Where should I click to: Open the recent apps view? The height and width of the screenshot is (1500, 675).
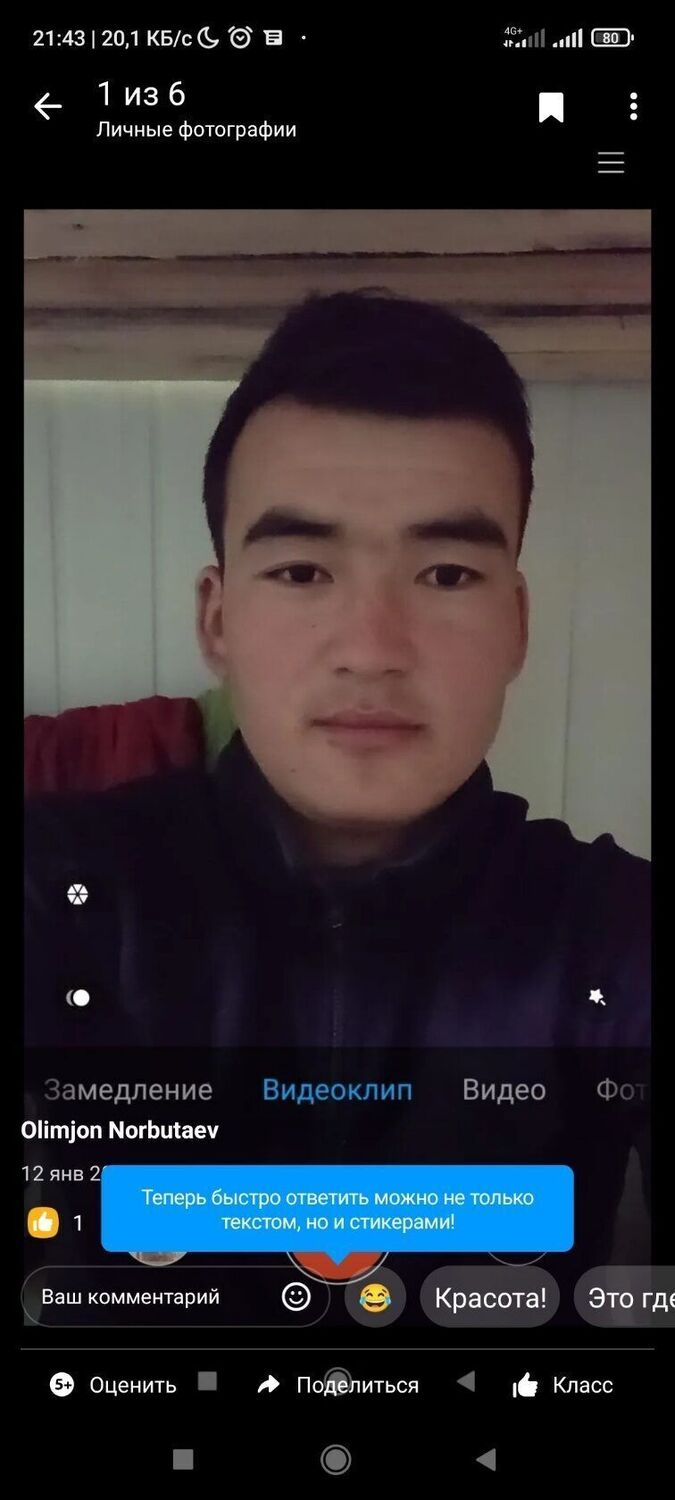coord(183,1460)
